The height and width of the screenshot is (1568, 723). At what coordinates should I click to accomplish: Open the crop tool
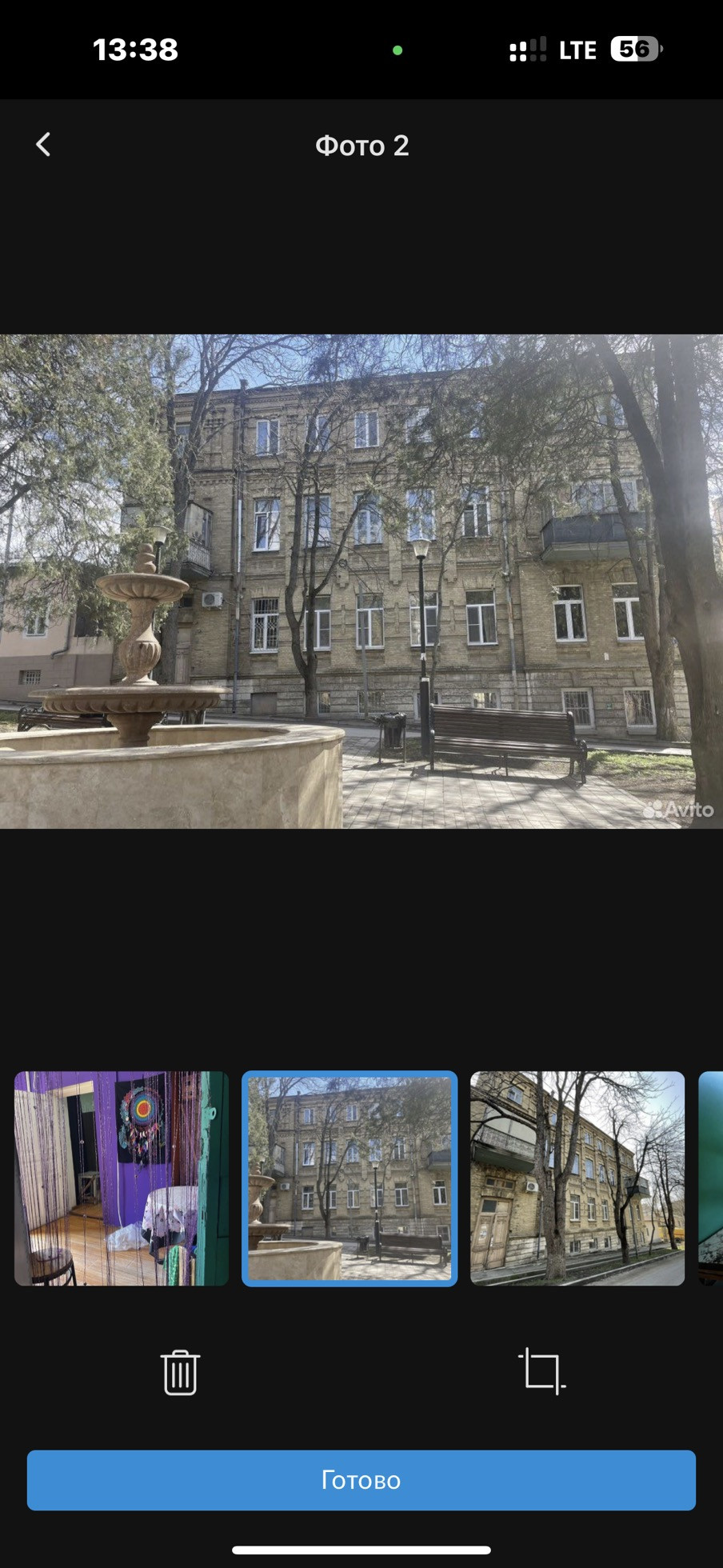(x=541, y=1371)
